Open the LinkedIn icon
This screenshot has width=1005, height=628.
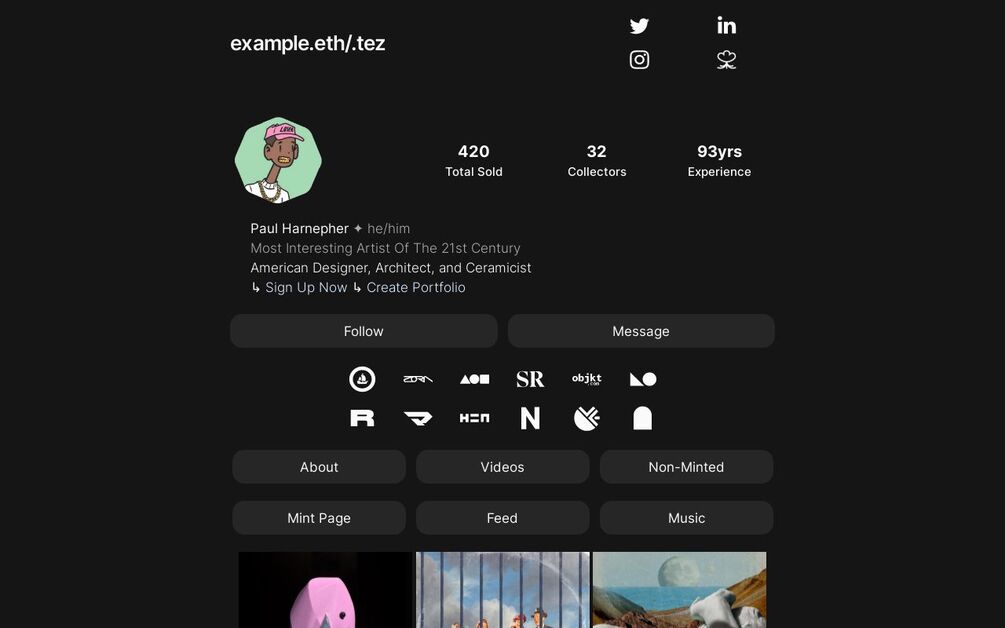727,26
